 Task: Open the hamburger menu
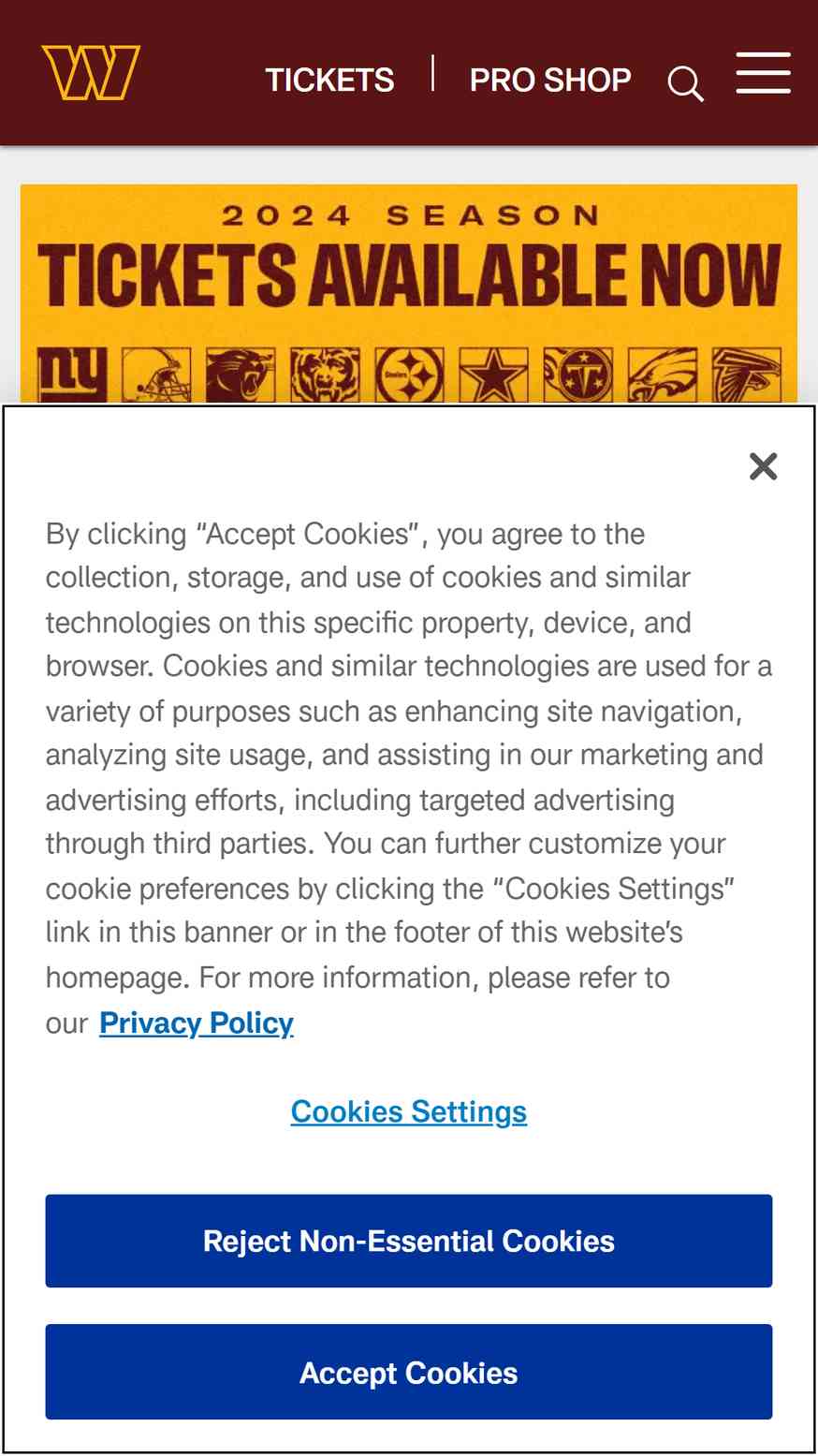tap(763, 73)
